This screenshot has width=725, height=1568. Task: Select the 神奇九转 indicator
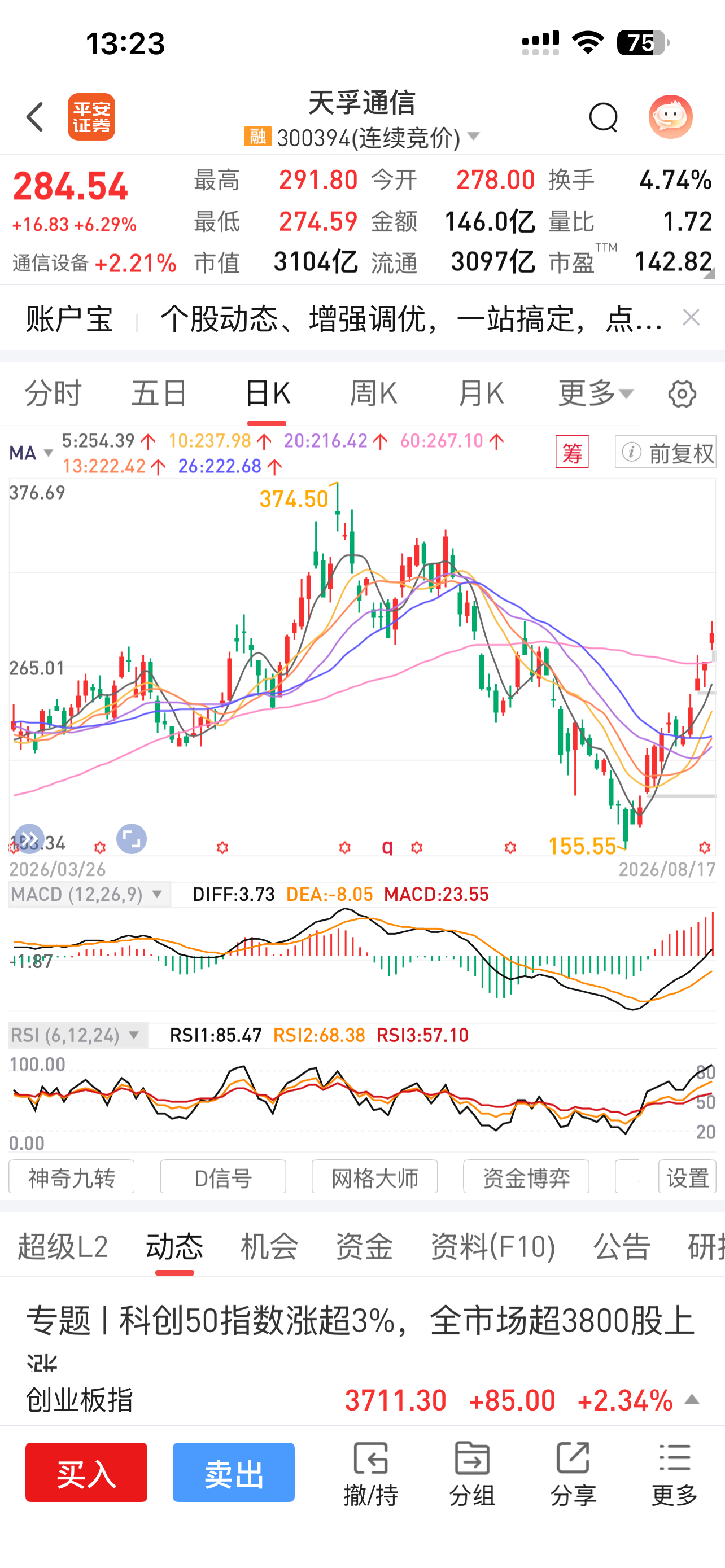tap(72, 1177)
